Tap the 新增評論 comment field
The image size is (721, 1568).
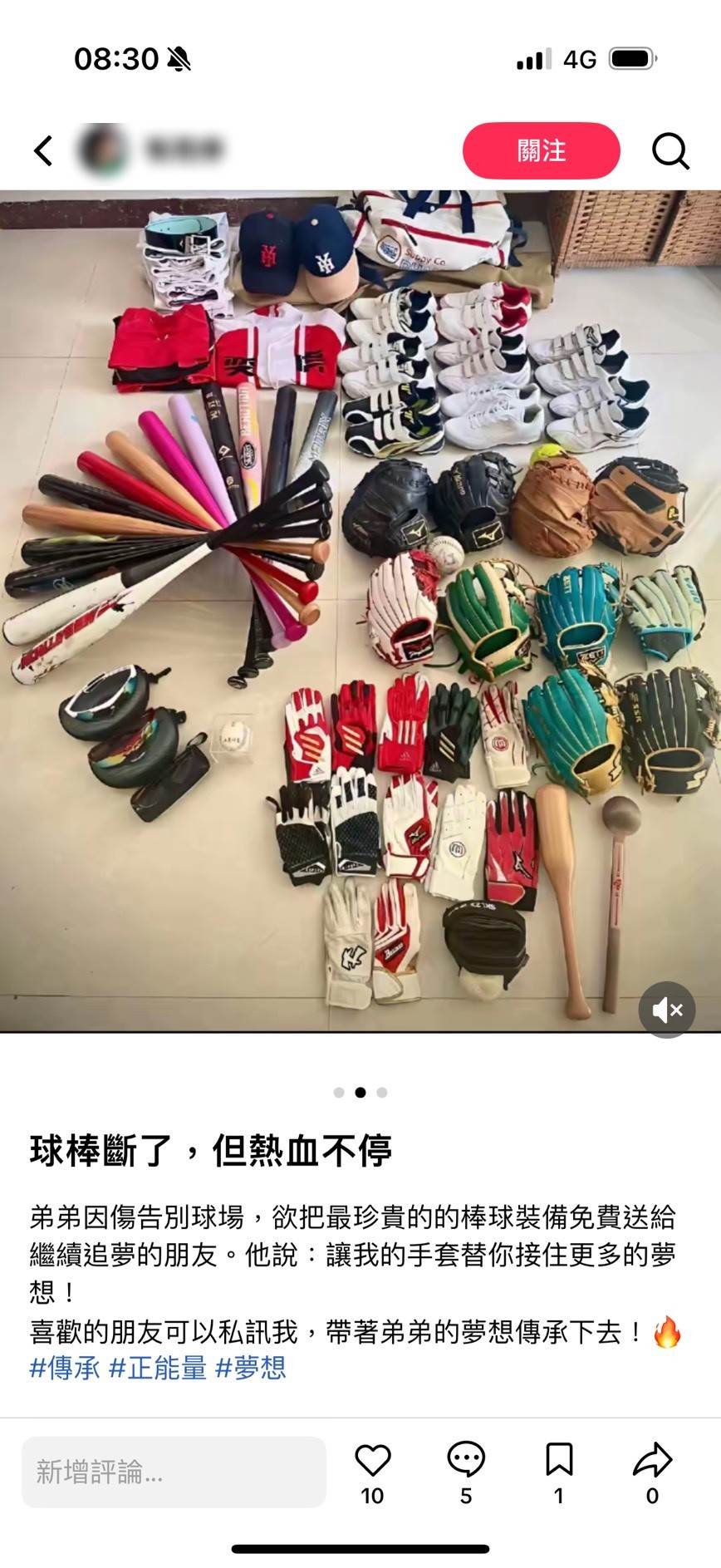(x=174, y=1472)
